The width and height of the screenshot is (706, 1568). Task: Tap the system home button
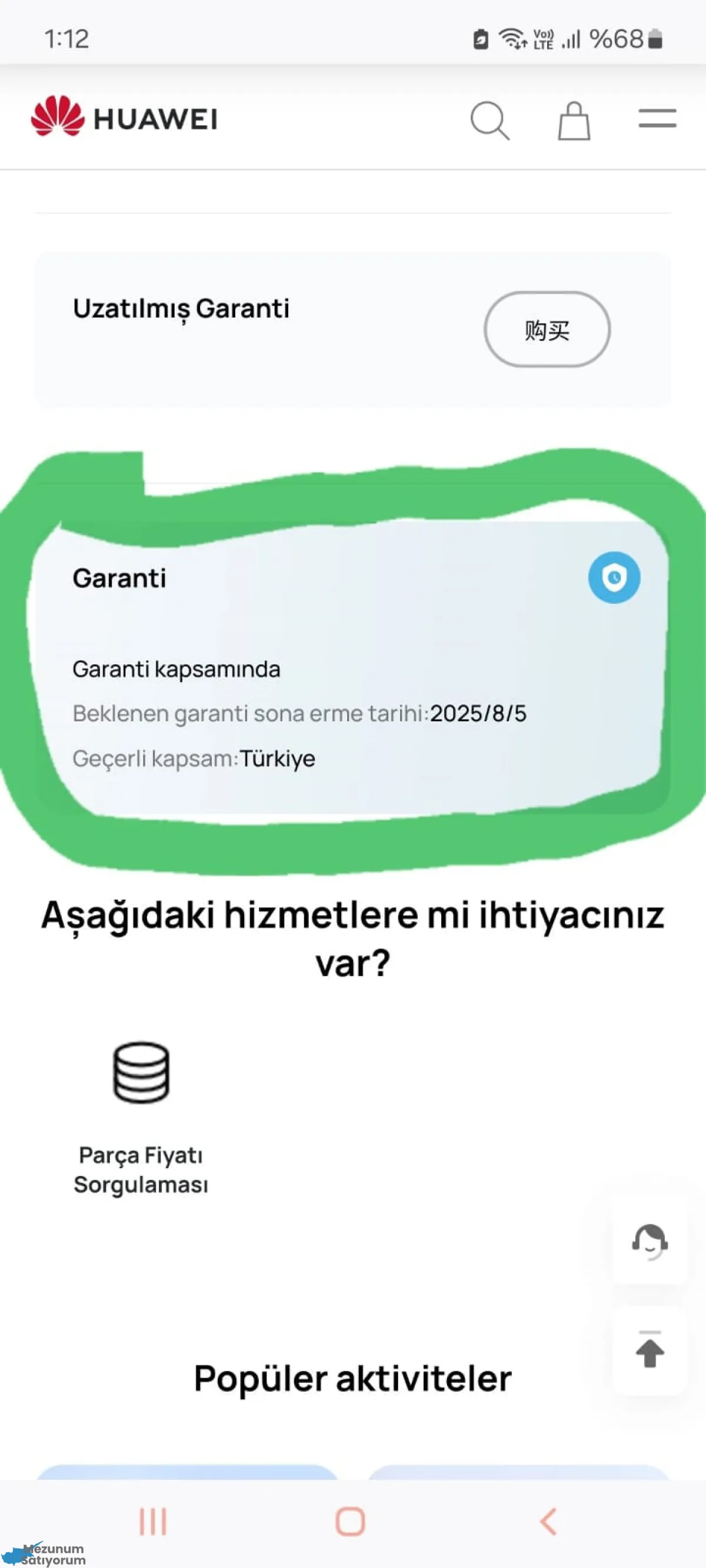click(x=350, y=1521)
